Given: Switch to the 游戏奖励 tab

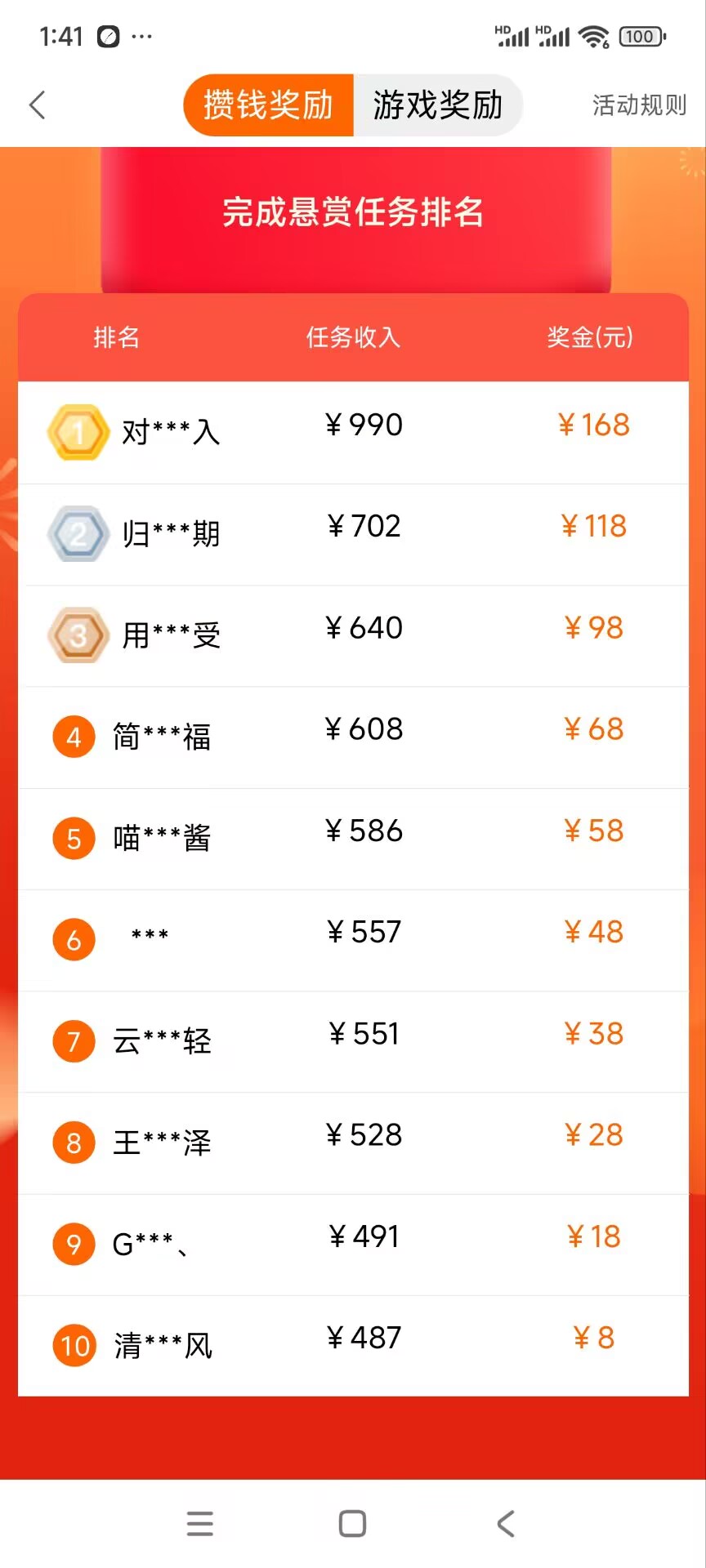Looking at the screenshot, I should tap(438, 105).
